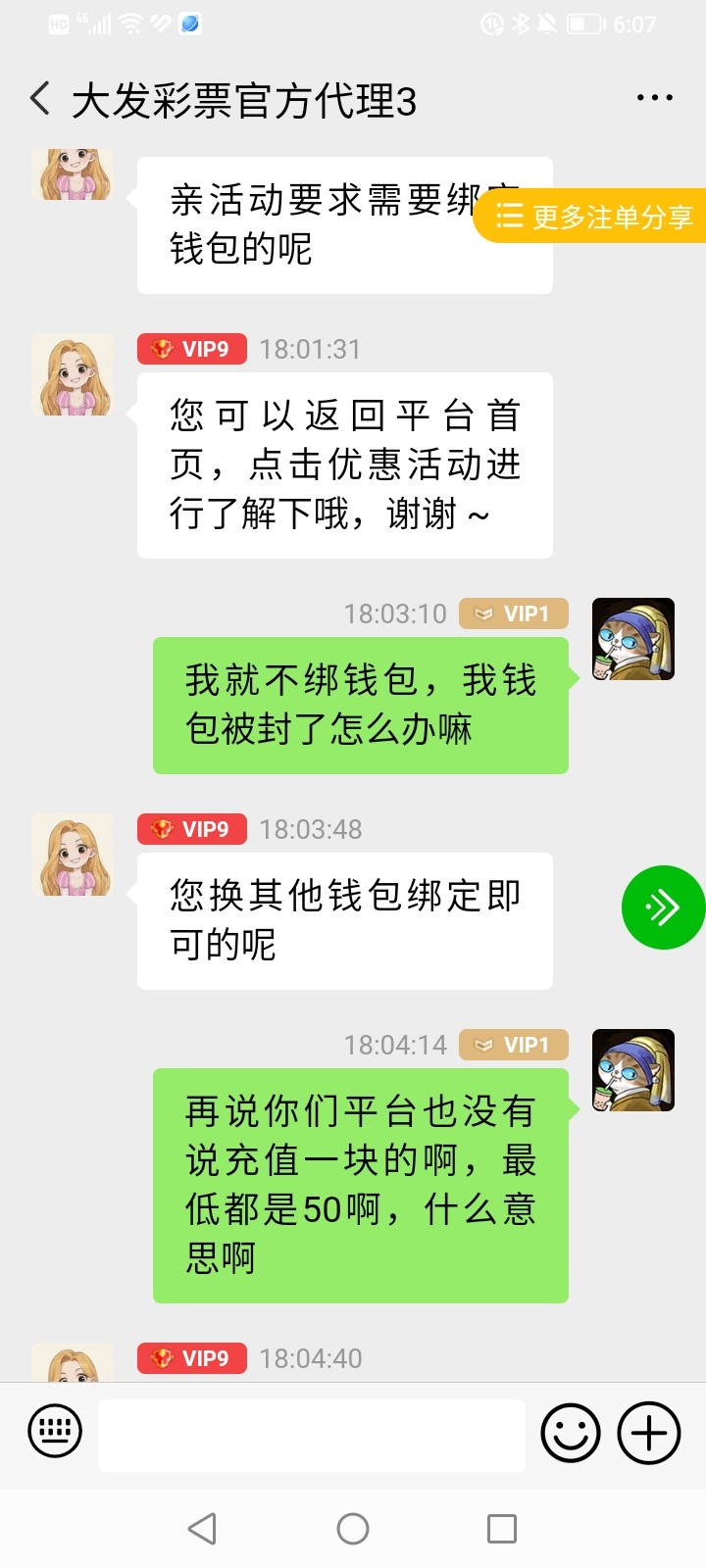The height and width of the screenshot is (1568, 706).
Task: Tap the VIP9 agent avatar at 18:01:31
Action: [73, 374]
